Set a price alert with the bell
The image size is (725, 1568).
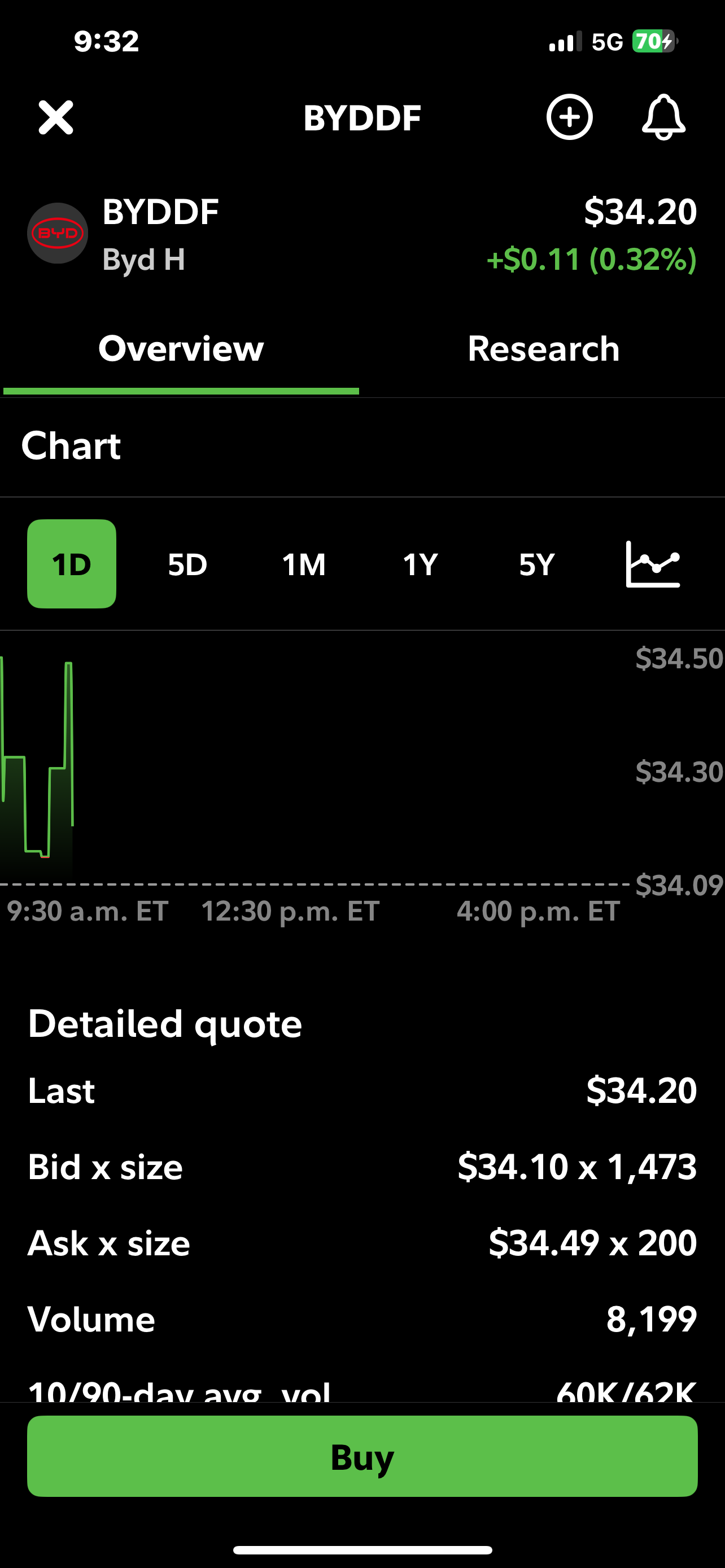pyautogui.click(x=663, y=117)
